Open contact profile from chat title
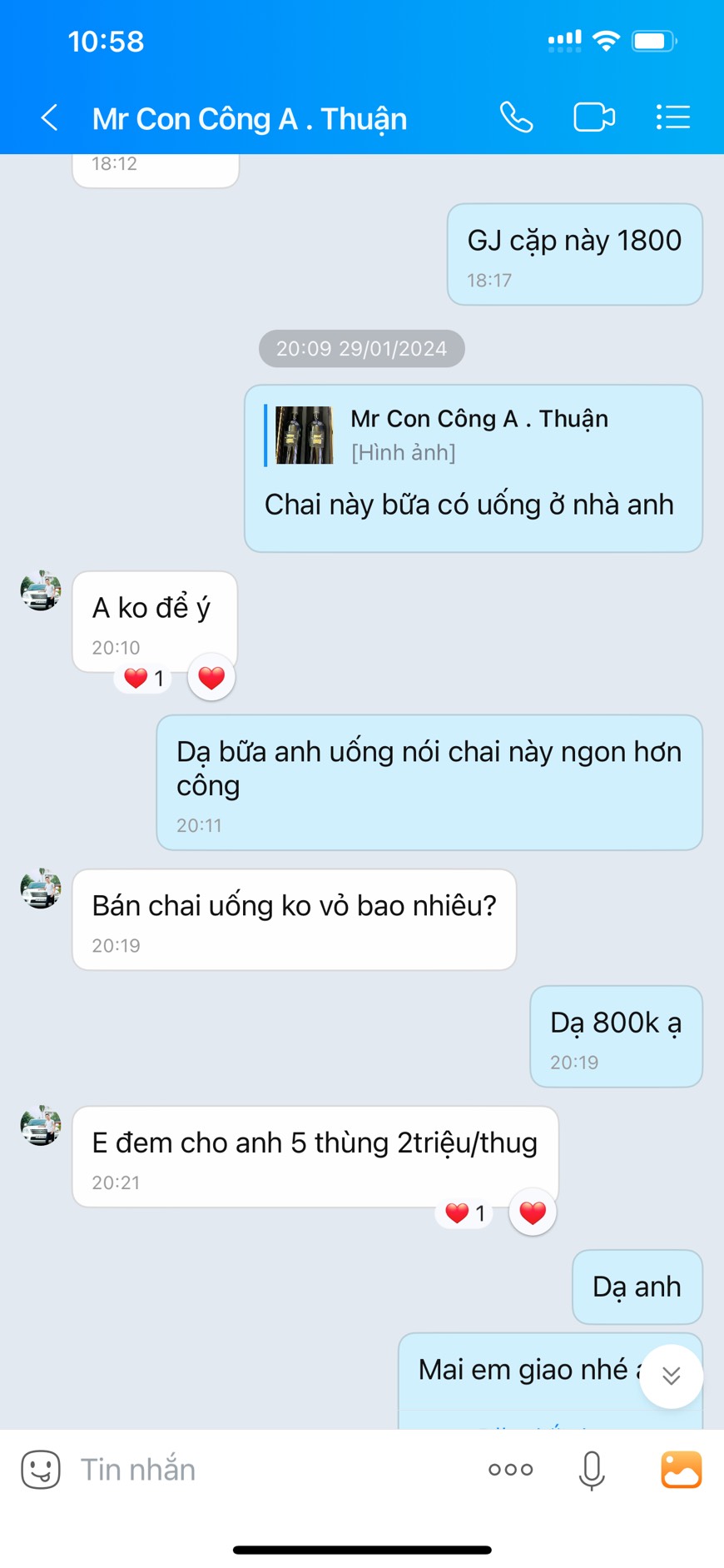 pyautogui.click(x=250, y=119)
